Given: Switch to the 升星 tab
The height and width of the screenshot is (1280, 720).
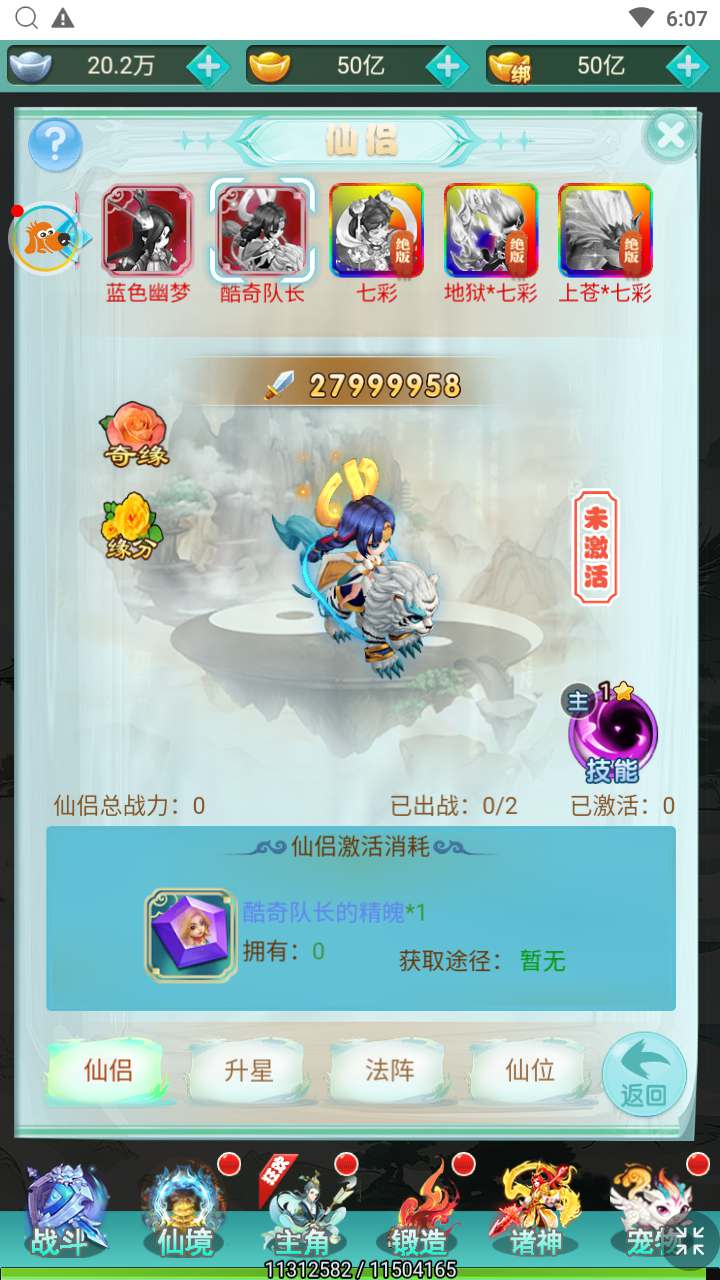Looking at the screenshot, I should coord(248,1071).
